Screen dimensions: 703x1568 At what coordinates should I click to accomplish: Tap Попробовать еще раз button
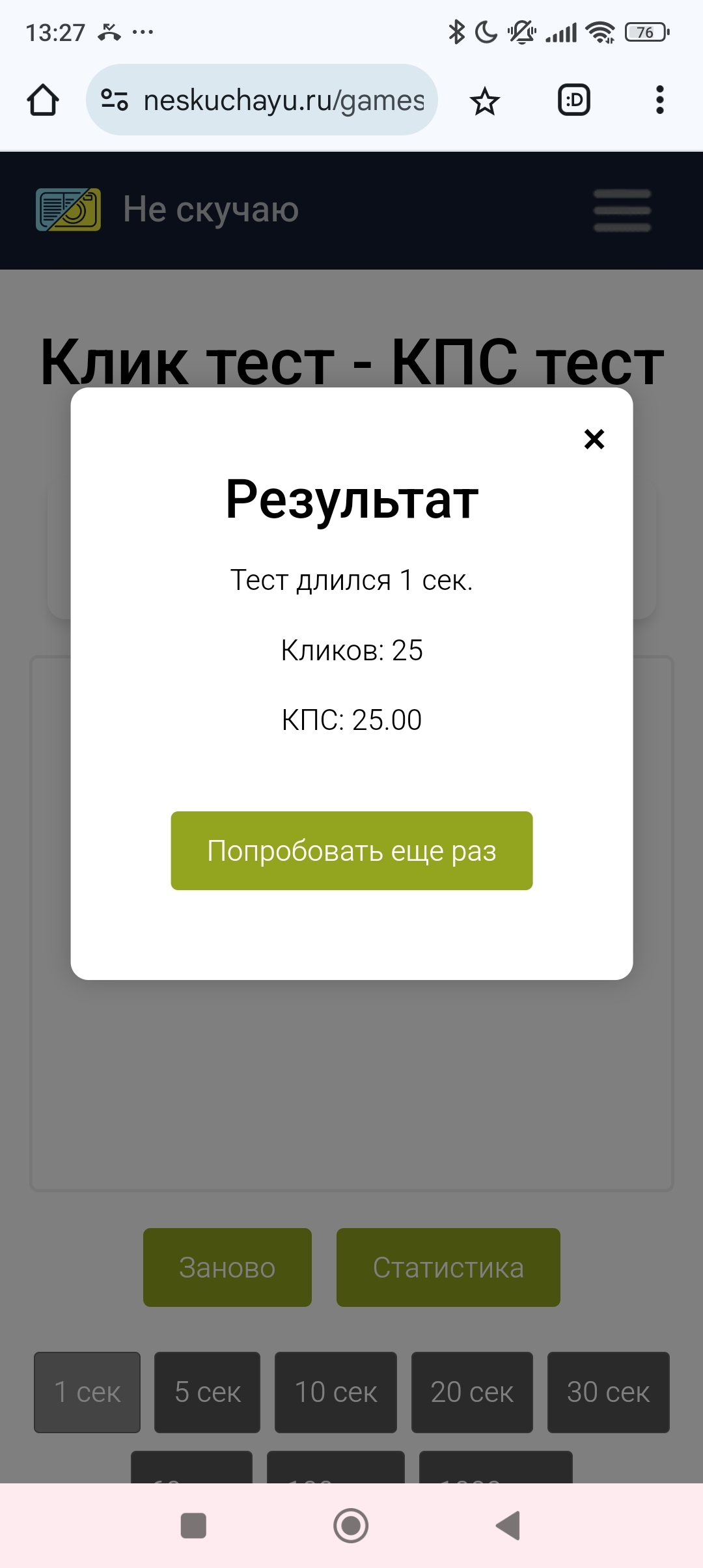click(351, 850)
